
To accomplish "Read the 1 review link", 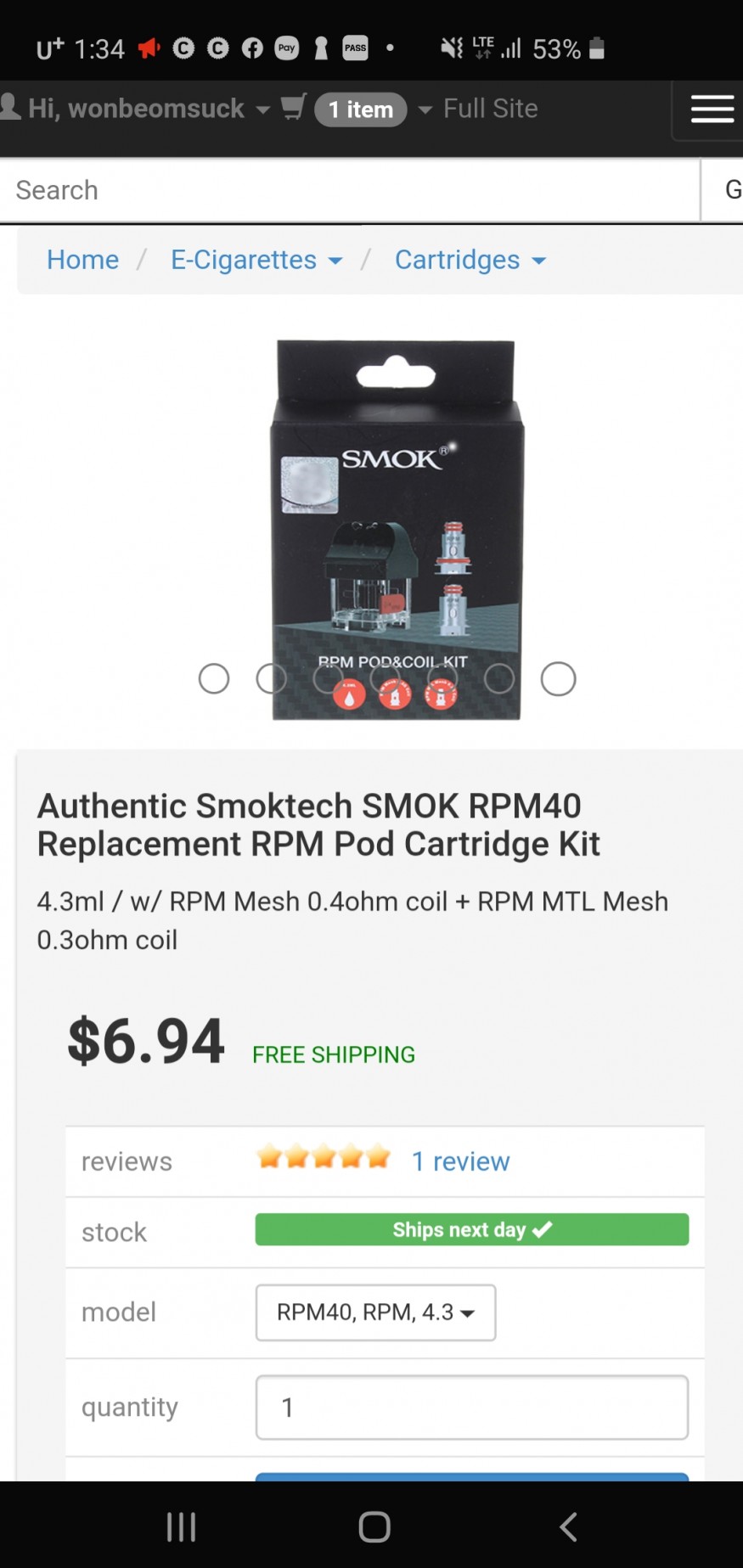I will (460, 1161).
